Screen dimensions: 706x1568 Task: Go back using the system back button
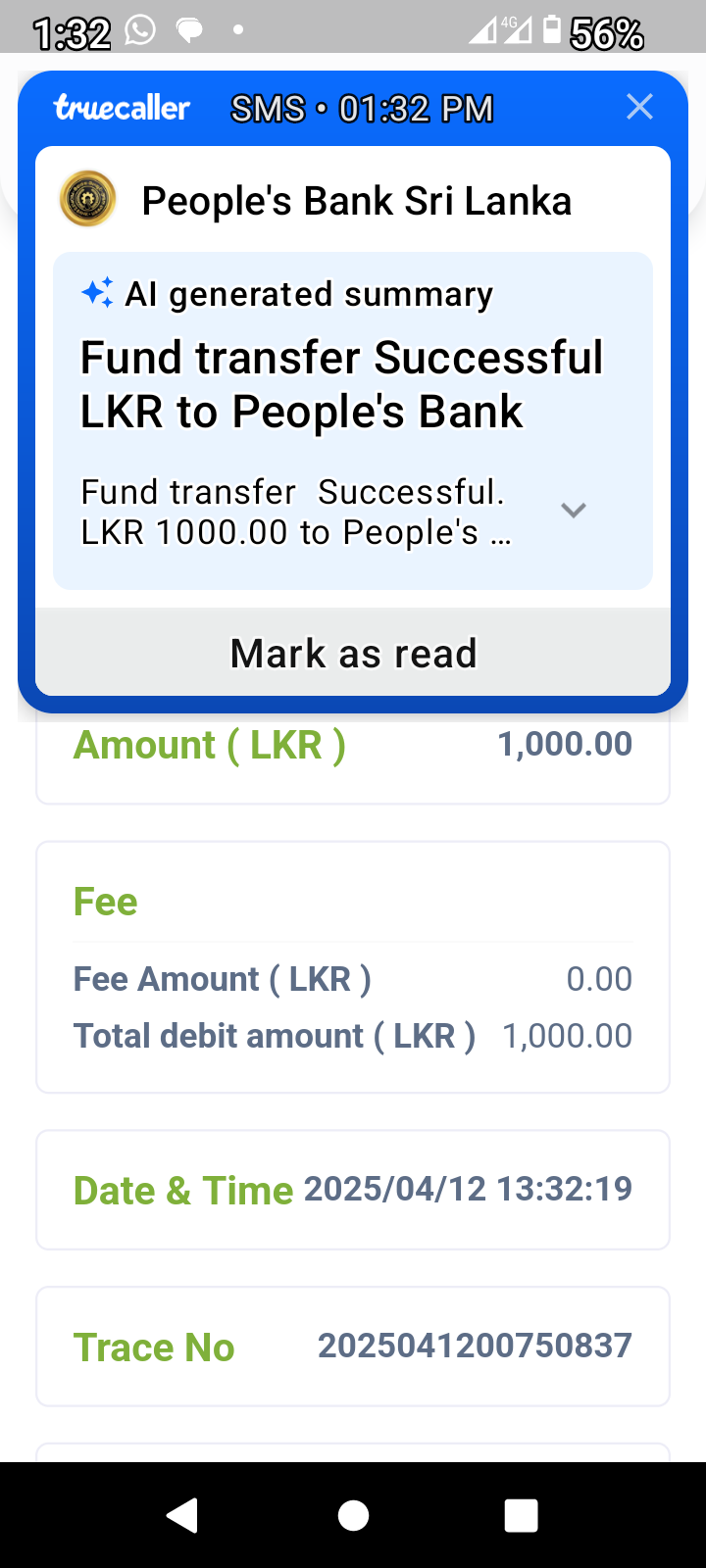(x=183, y=1515)
